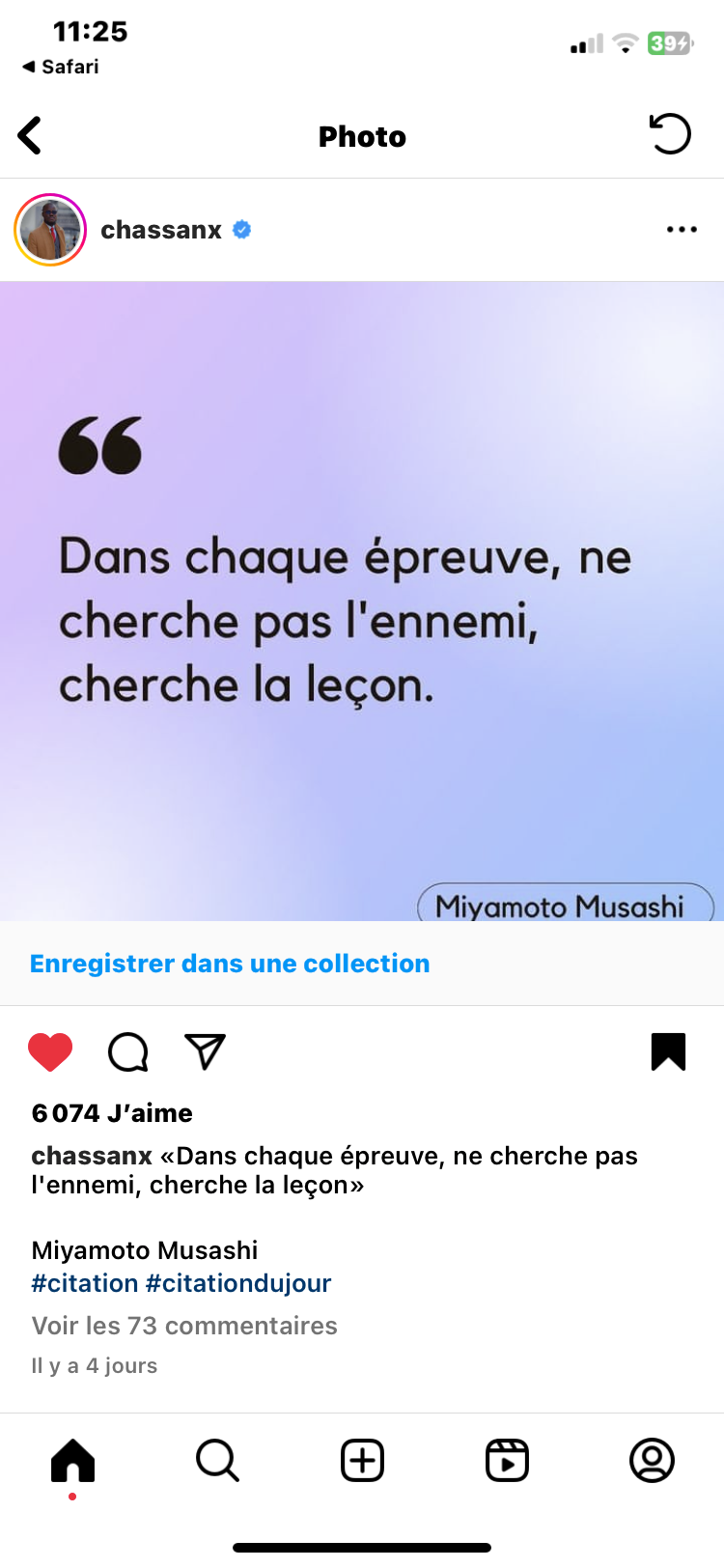Open the #citationdujour hashtag
Screen dimensions: 724x1568
(238, 1283)
